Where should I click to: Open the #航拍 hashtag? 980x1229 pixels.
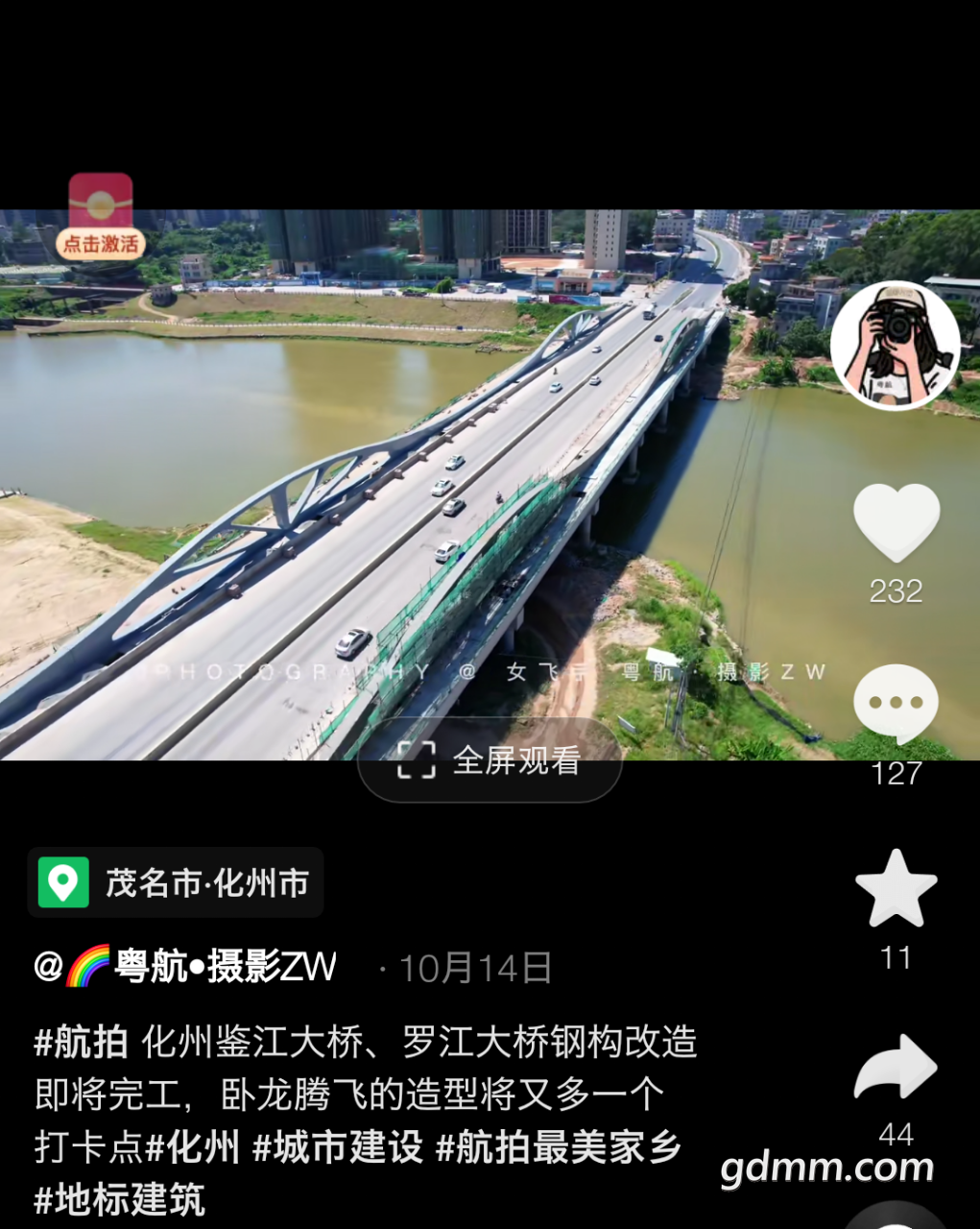(x=82, y=1042)
